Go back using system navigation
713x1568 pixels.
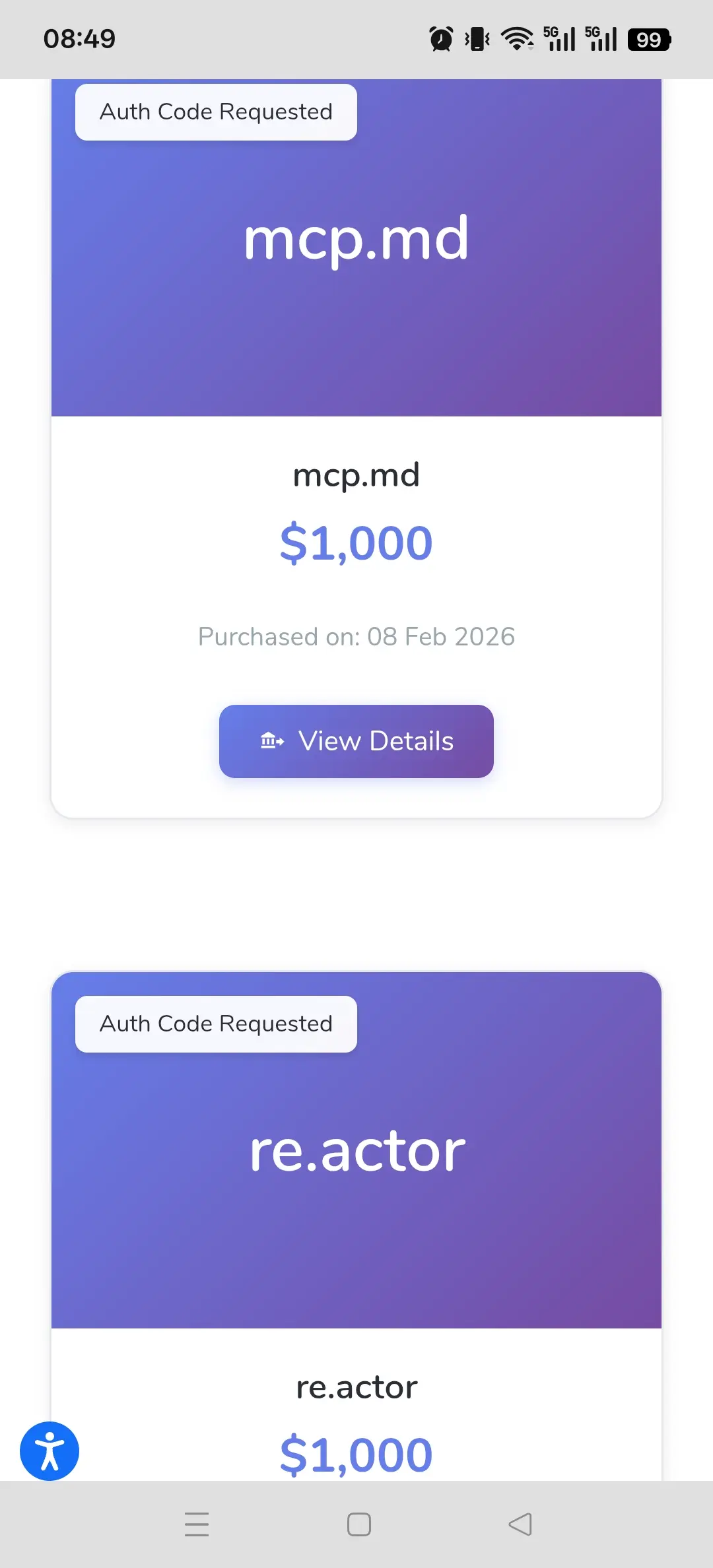(x=520, y=1524)
